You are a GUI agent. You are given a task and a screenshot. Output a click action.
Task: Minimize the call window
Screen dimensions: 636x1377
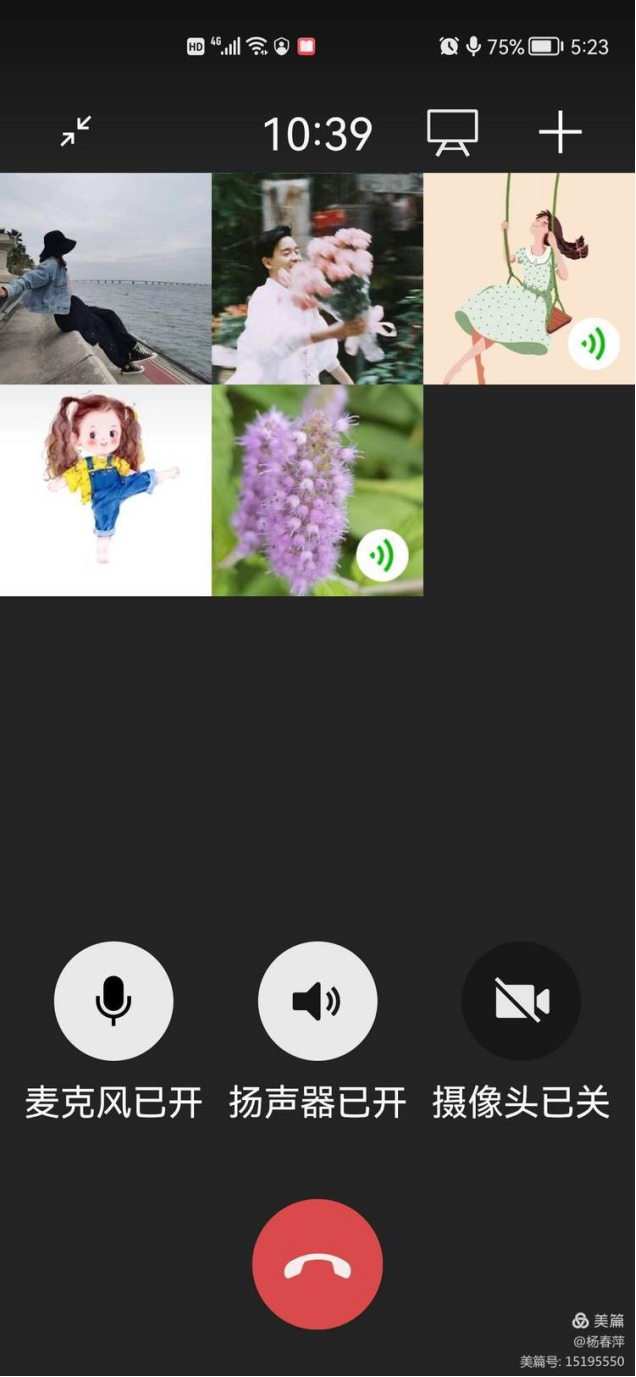click(75, 132)
